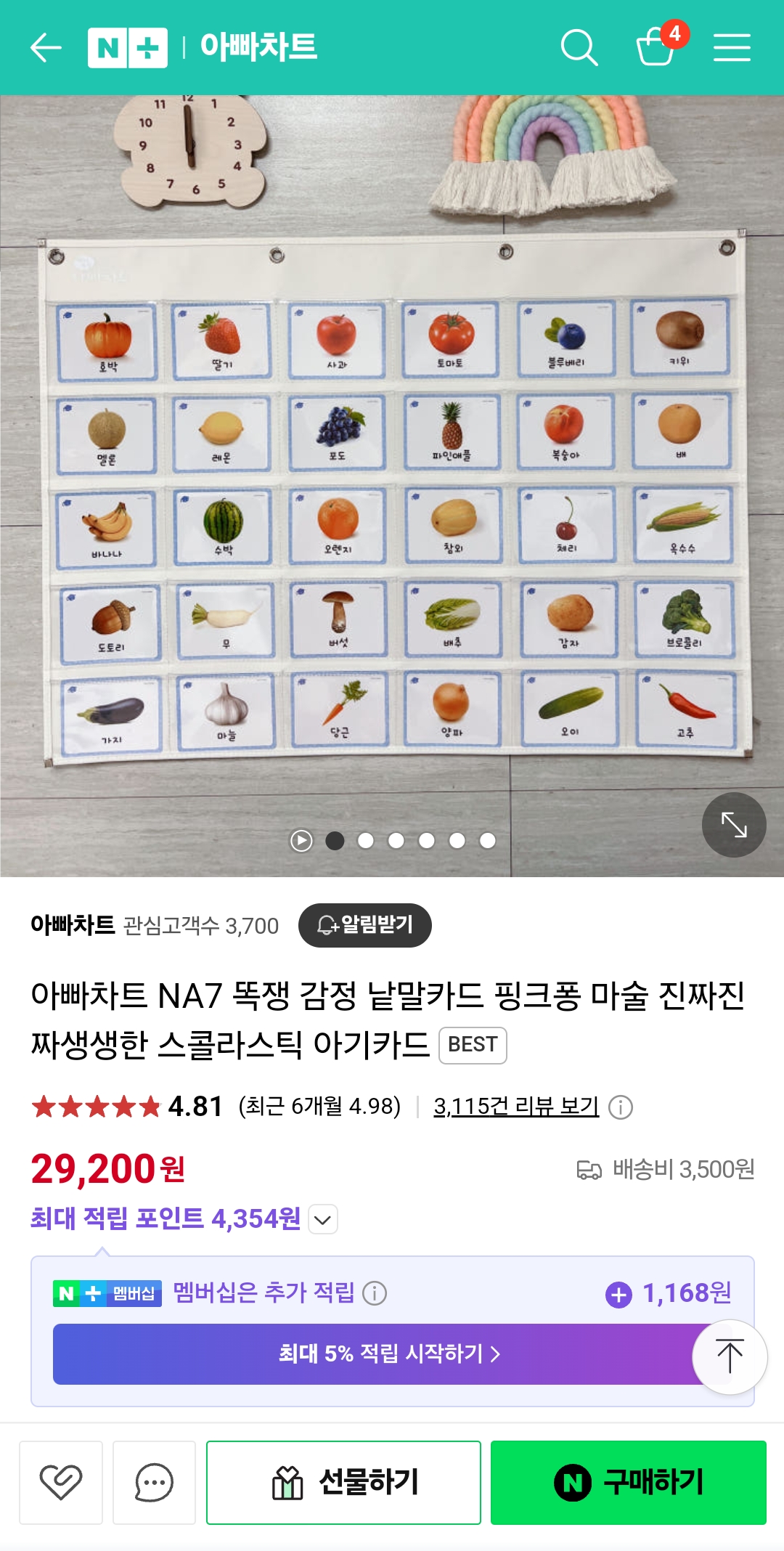784x1551 pixels.
Task: Open the search icon
Action: coord(579,48)
